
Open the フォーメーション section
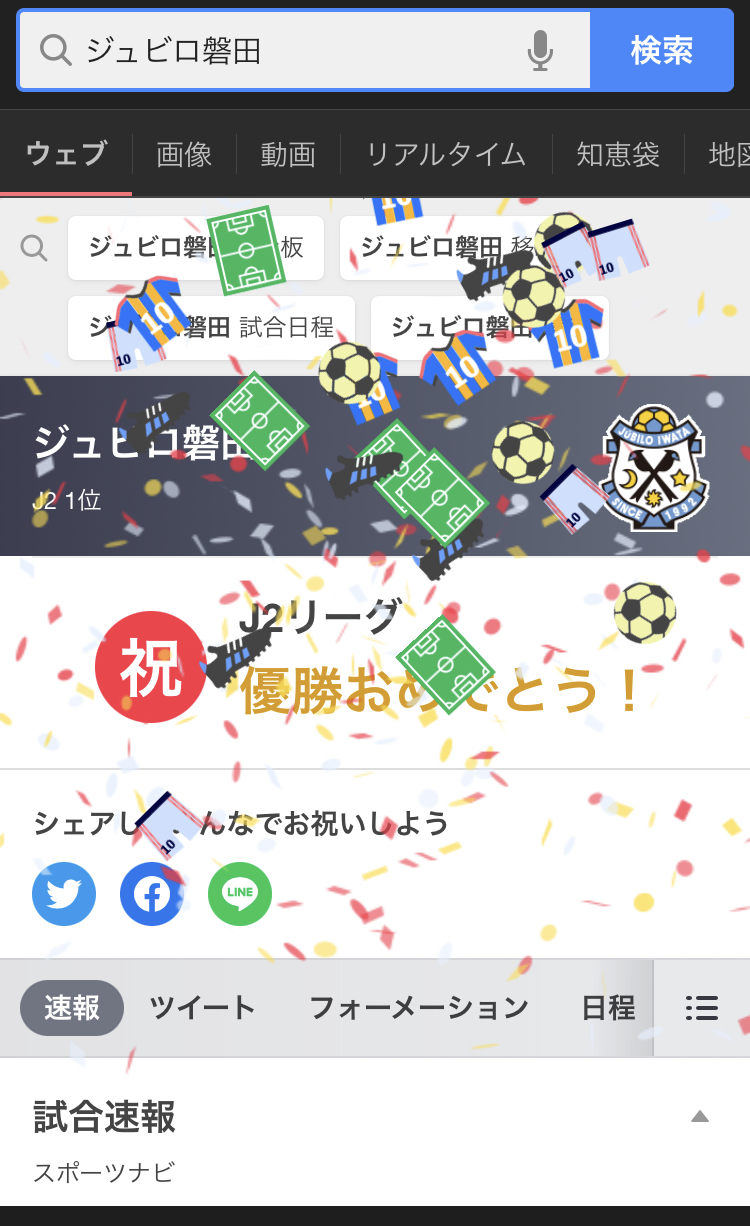[x=419, y=1008]
